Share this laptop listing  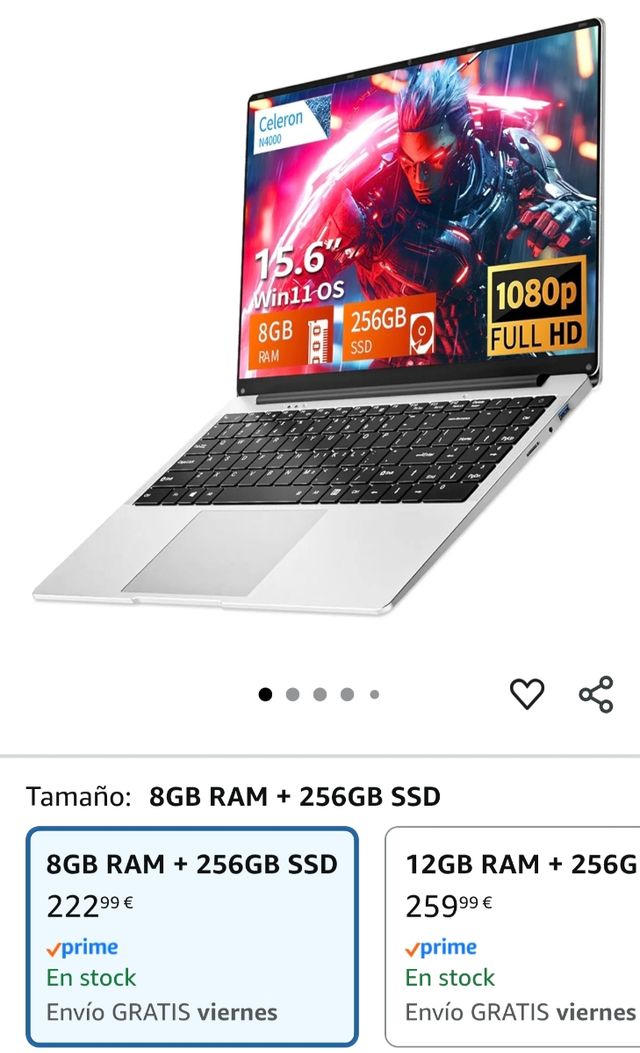tap(596, 693)
